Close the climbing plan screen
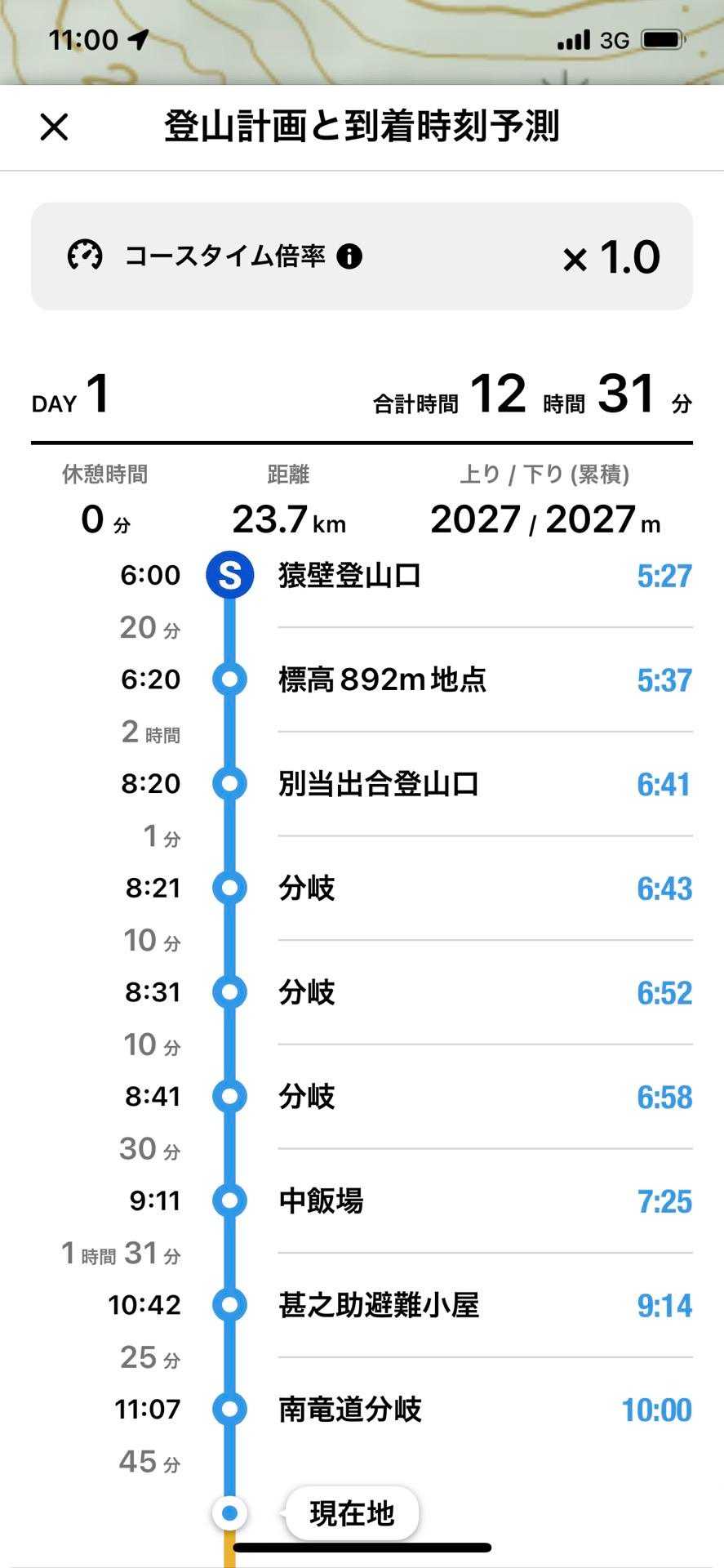724x1568 pixels. (x=54, y=127)
